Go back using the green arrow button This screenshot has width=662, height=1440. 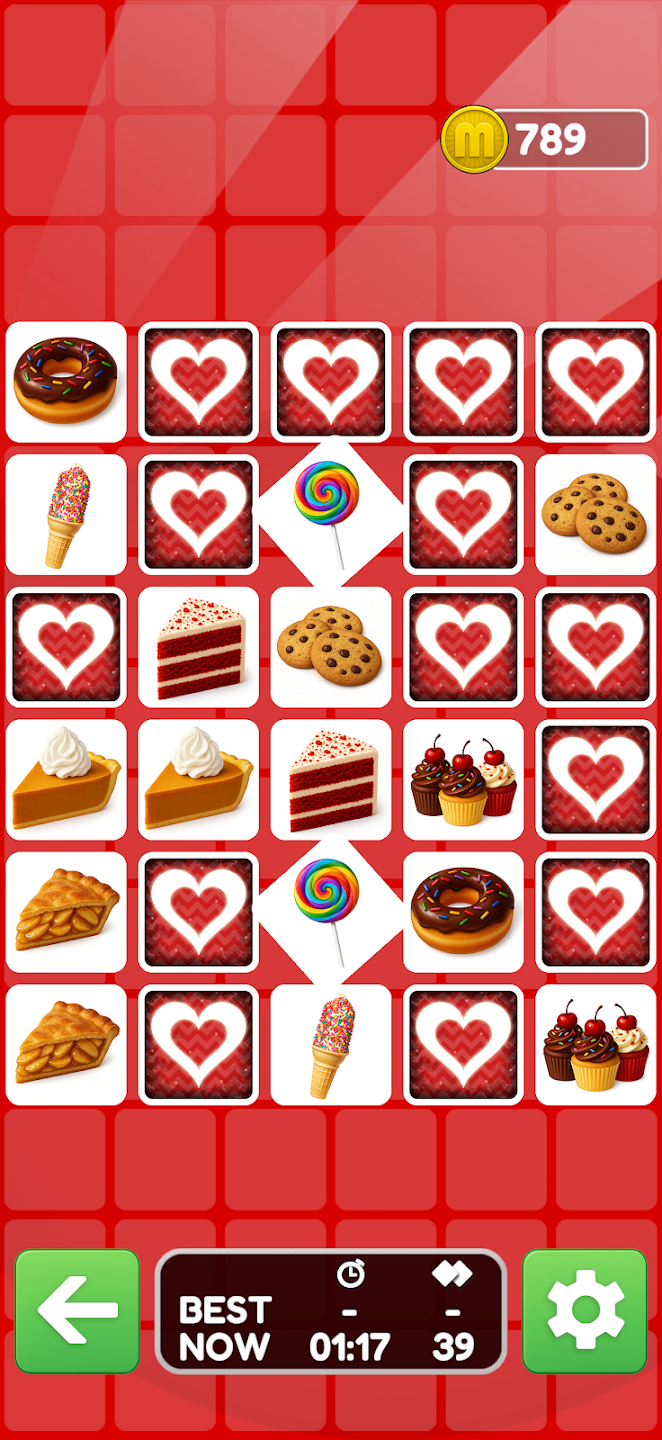coord(77,1311)
